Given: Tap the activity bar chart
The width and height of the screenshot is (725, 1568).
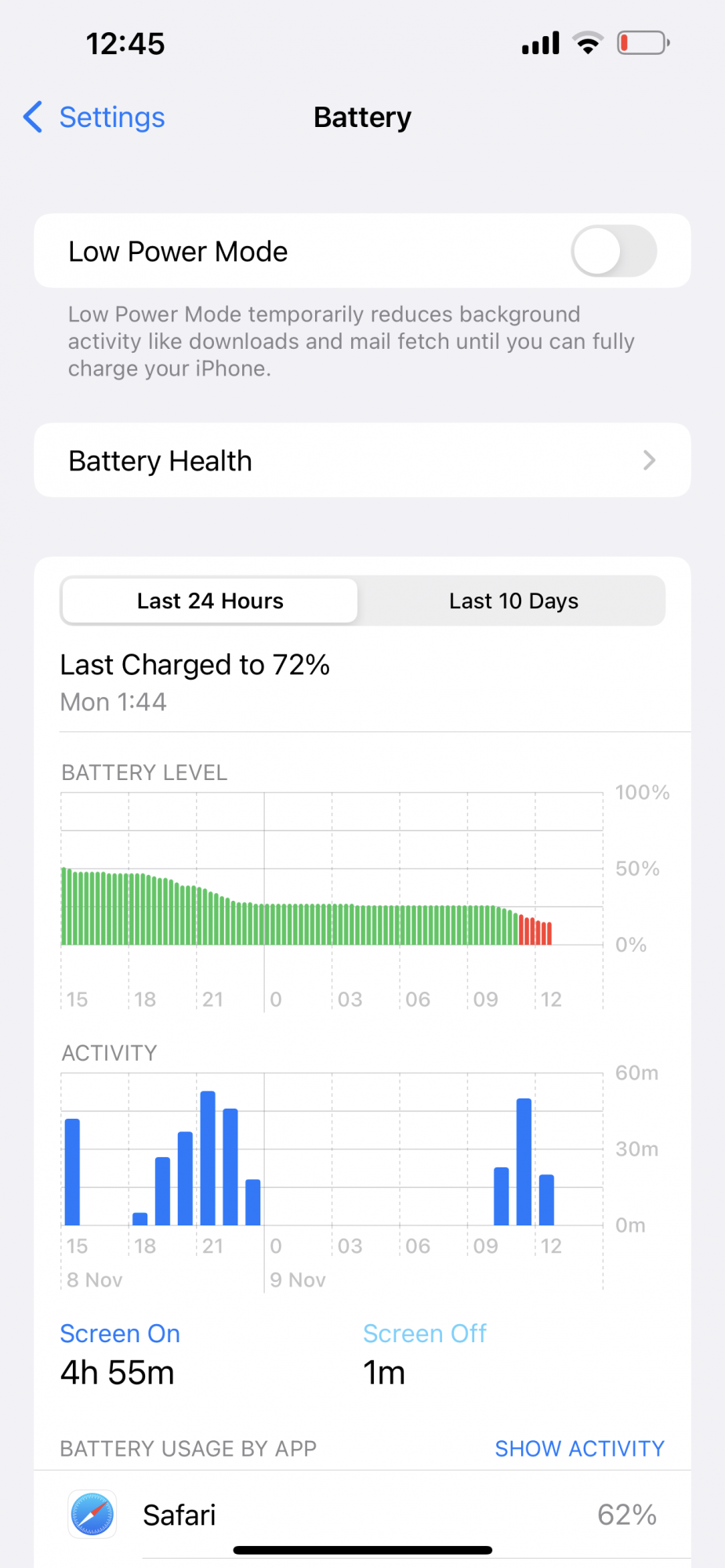Looking at the screenshot, I should (332, 1180).
